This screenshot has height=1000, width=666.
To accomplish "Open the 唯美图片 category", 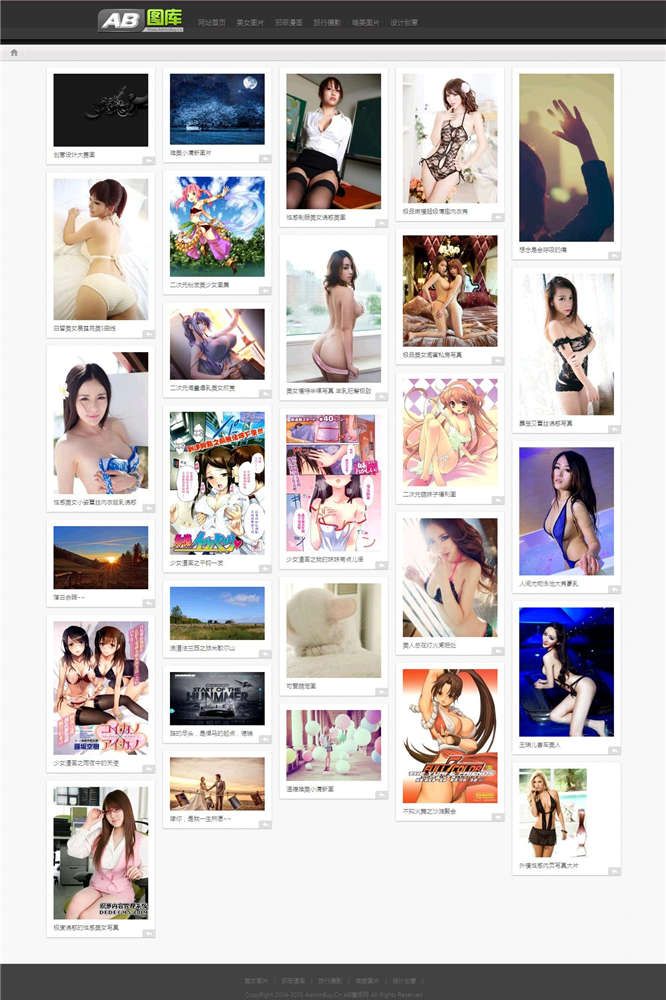I will click(366, 21).
